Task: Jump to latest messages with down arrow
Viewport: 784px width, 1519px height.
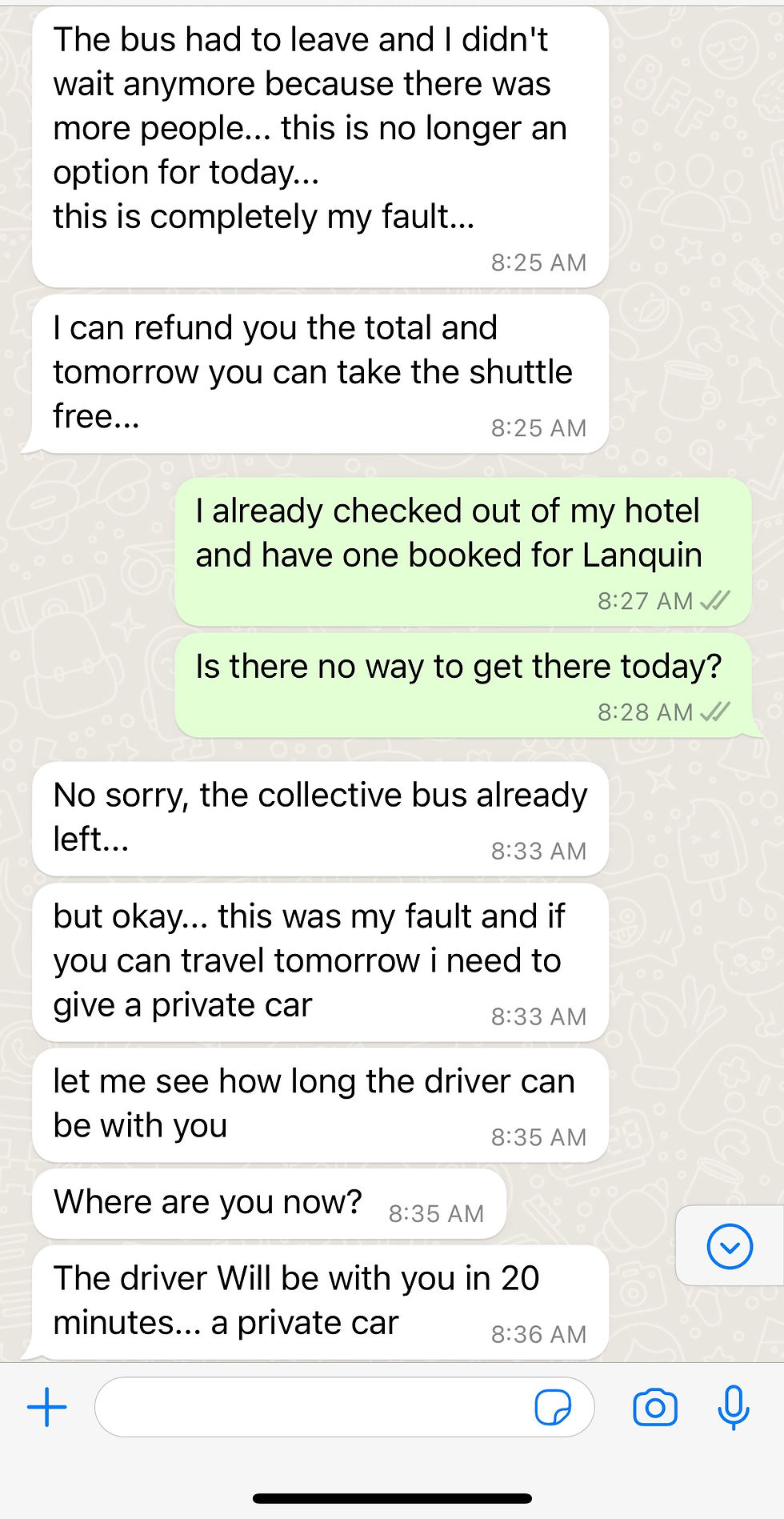Action: pos(730,1246)
